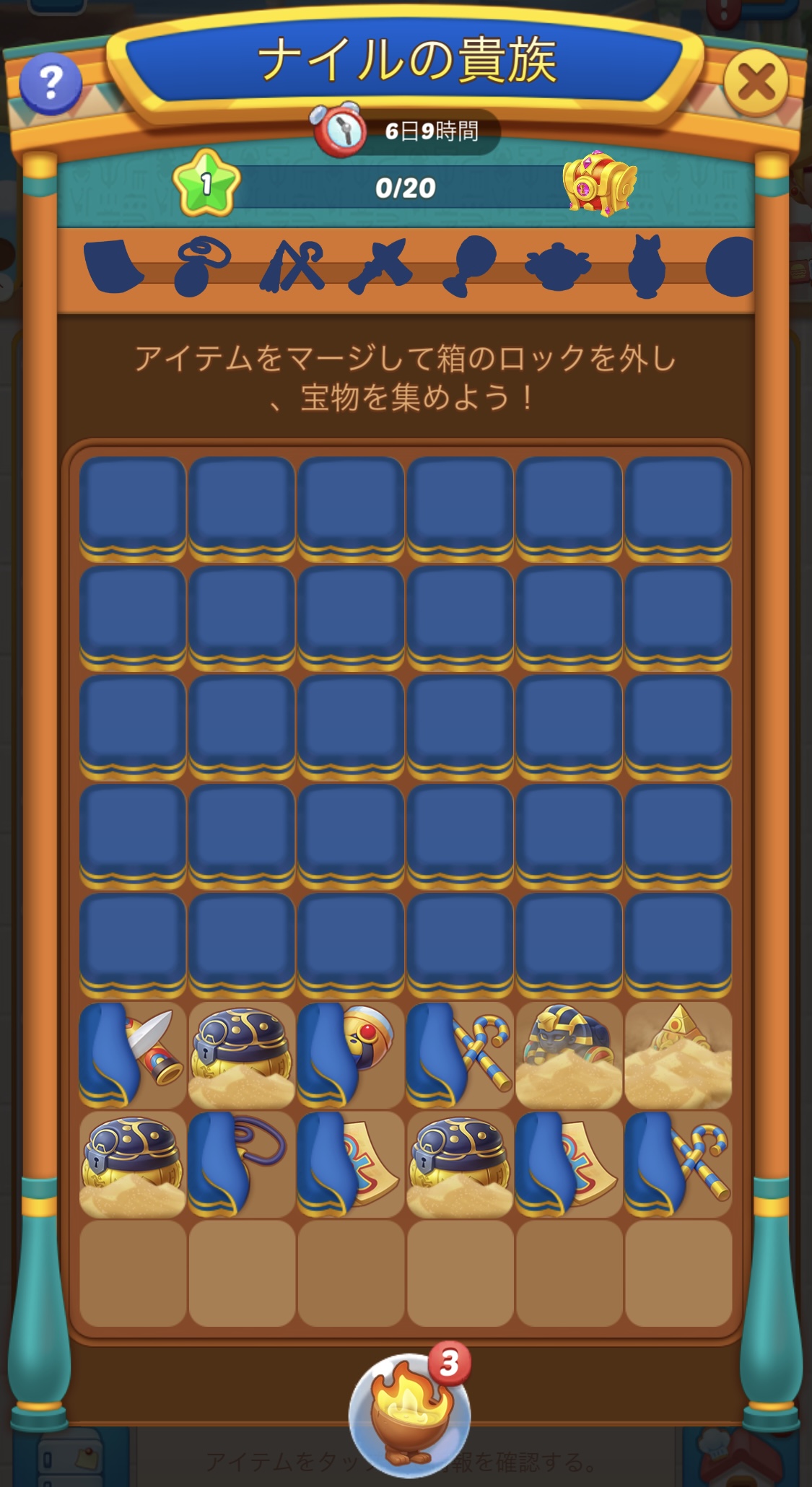
Task: Select the gold ring with red gem
Action: point(351,1055)
